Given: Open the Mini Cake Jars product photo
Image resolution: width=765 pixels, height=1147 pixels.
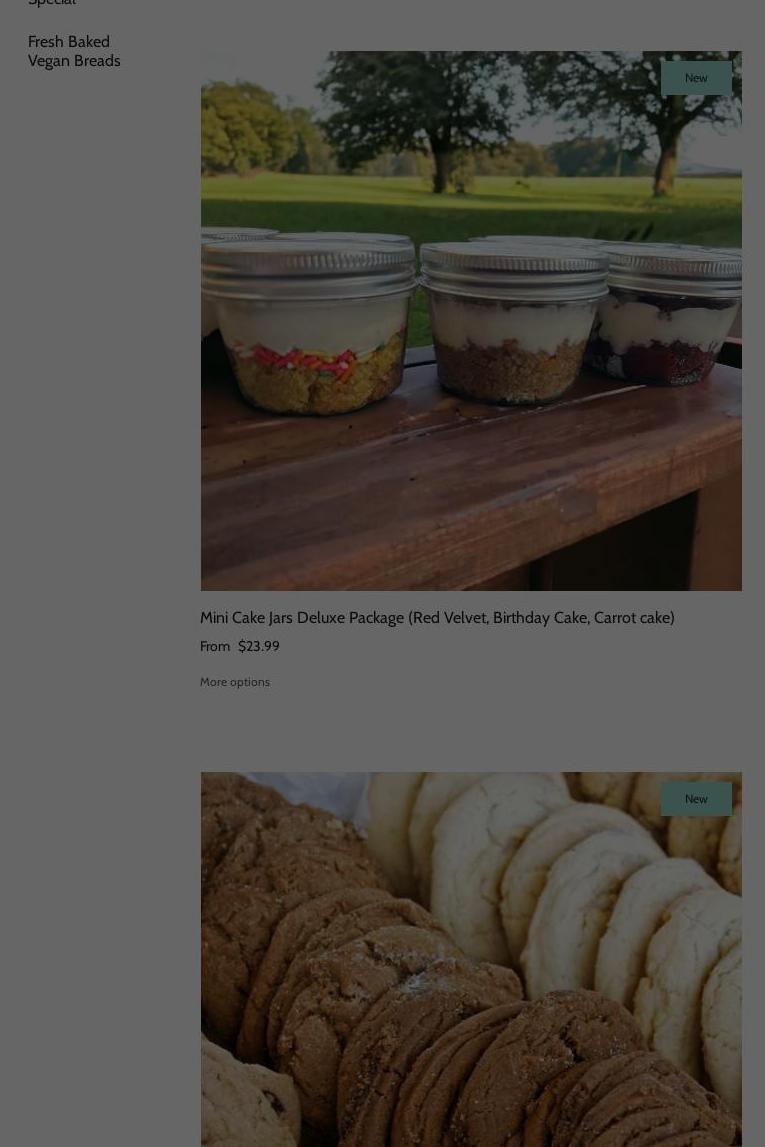Looking at the screenshot, I should point(470,320).
